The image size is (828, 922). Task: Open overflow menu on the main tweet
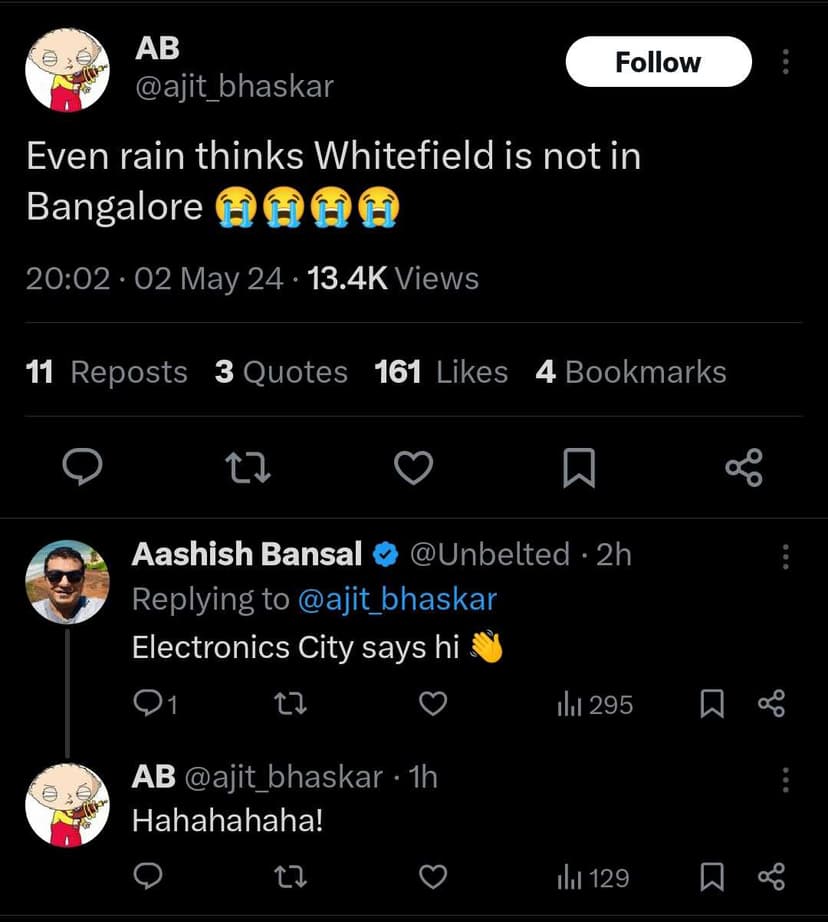(786, 62)
